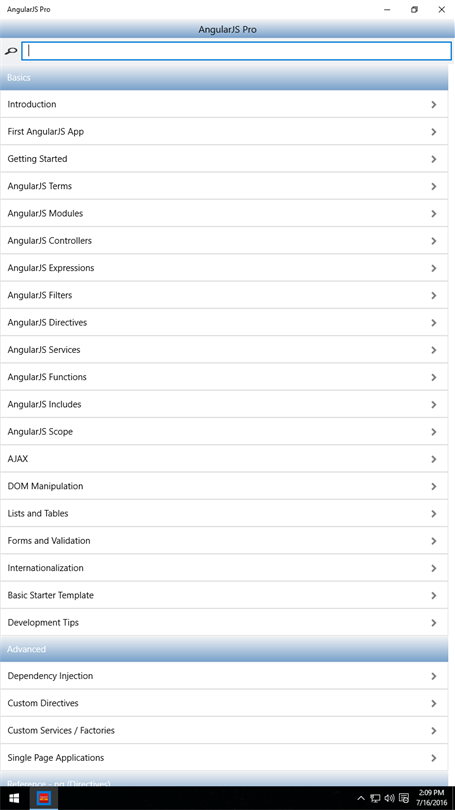View DOM Manipulation

pyautogui.click(x=224, y=486)
